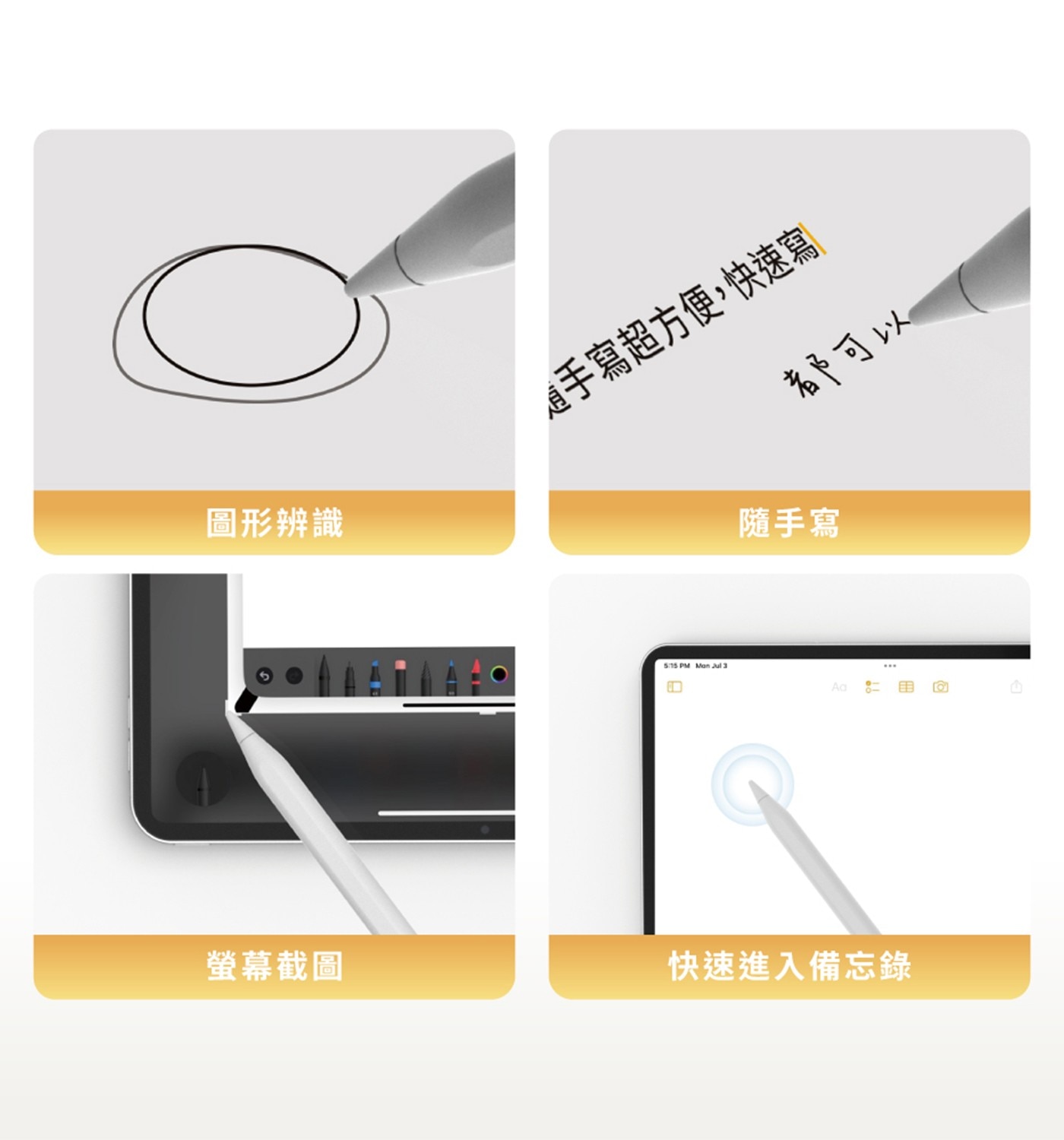Toggle the Notes sidebar panel
The width and height of the screenshot is (1064, 1140).
point(674,687)
